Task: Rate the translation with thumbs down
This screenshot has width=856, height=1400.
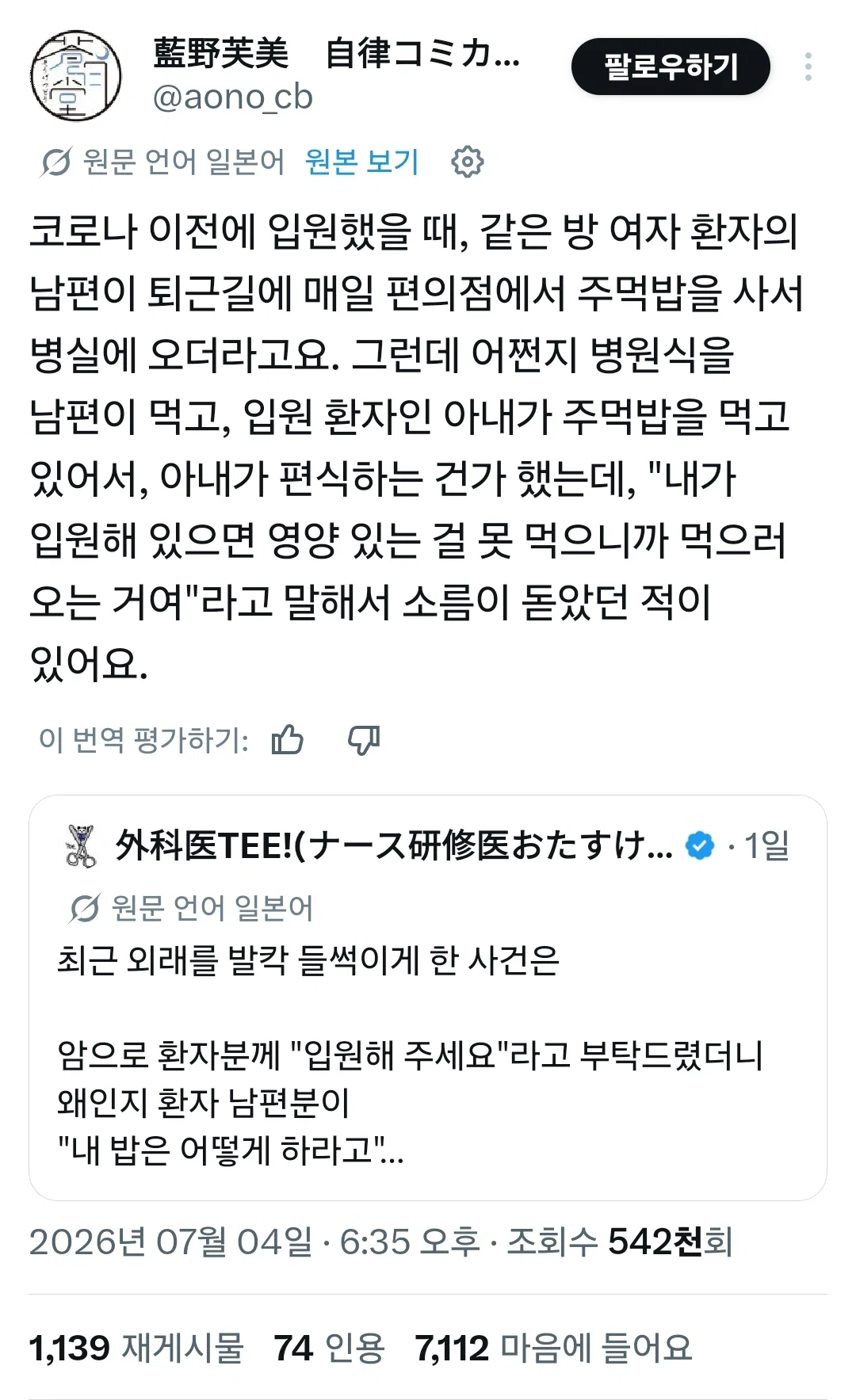Action: pos(364,740)
